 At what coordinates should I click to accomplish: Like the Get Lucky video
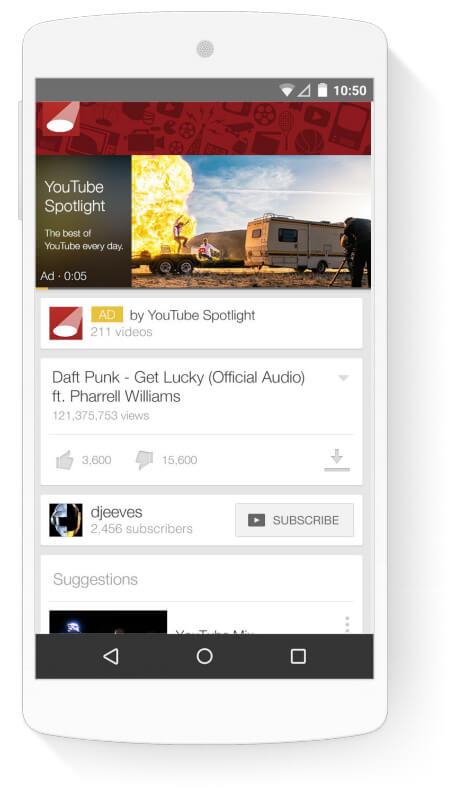coord(65,460)
